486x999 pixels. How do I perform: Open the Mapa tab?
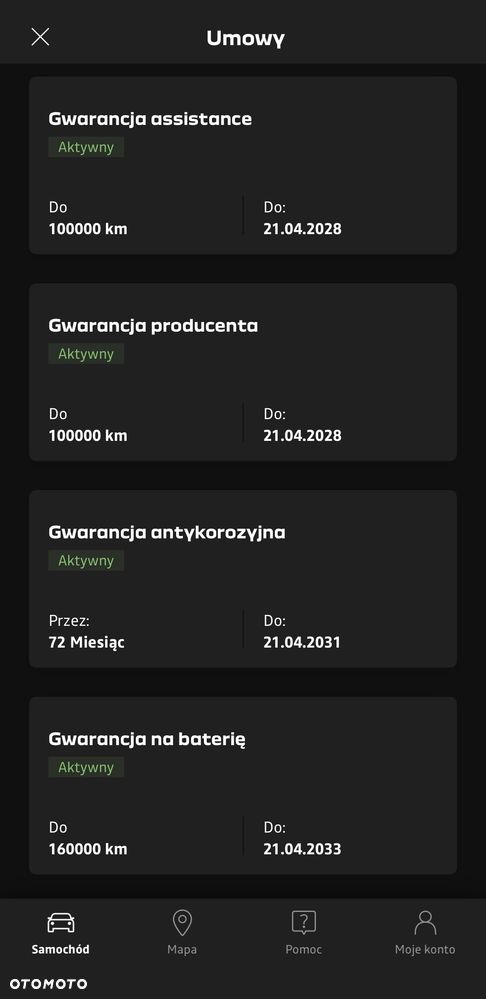[182, 932]
